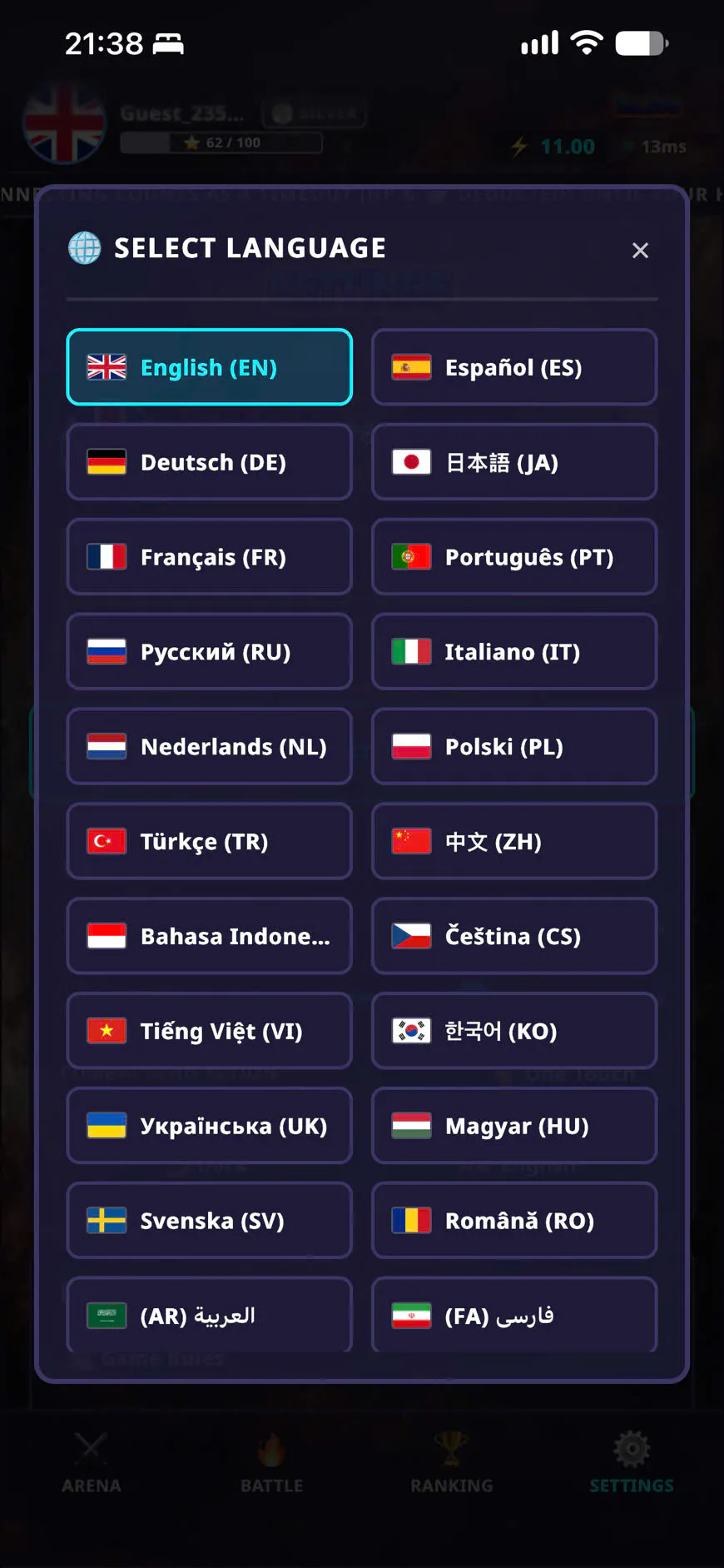Switch to Українська (UK)
The image size is (724, 1568).
pyautogui.click(x=209, y=1126)
